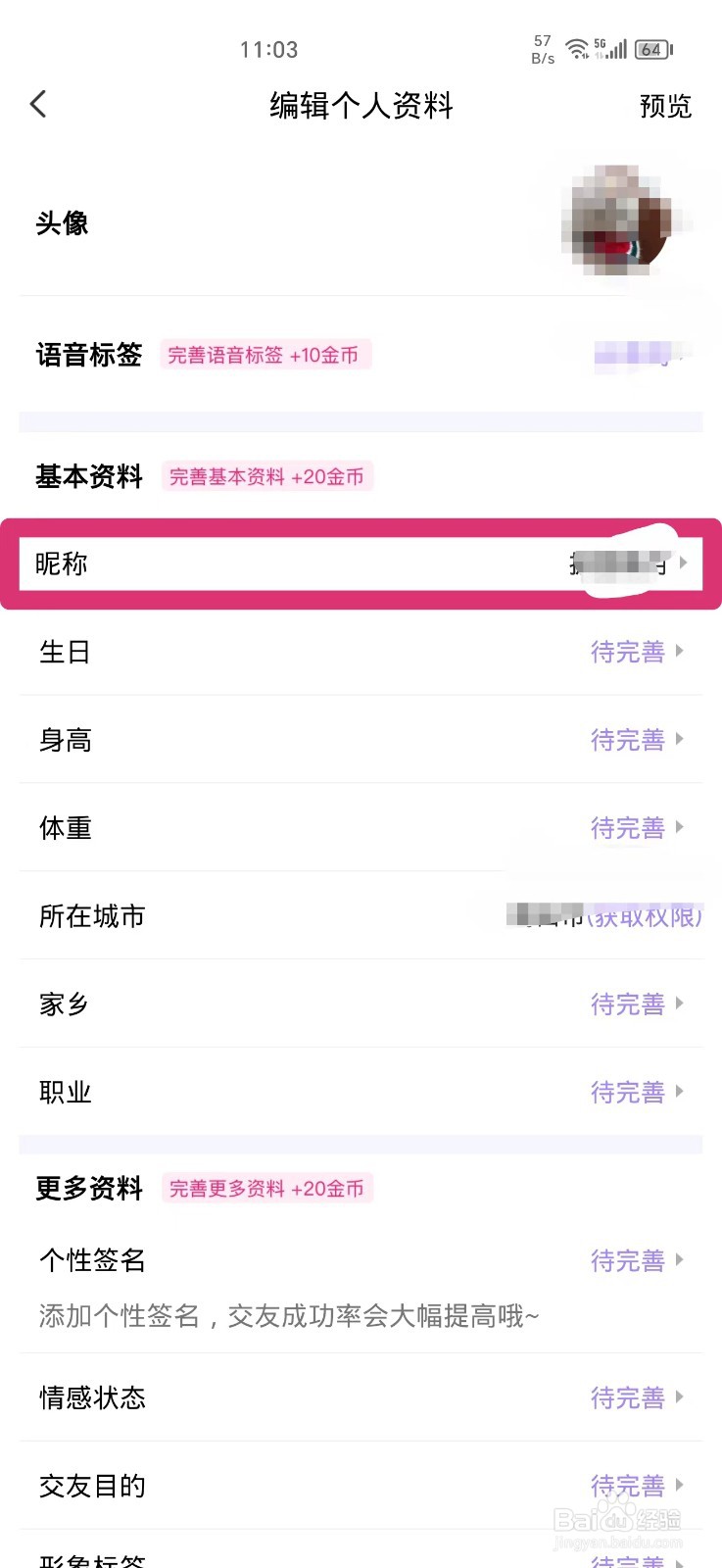Expand the 身高 row to set height
The width and height of the screenshot is (722, 1568).
tap(361, 740)
